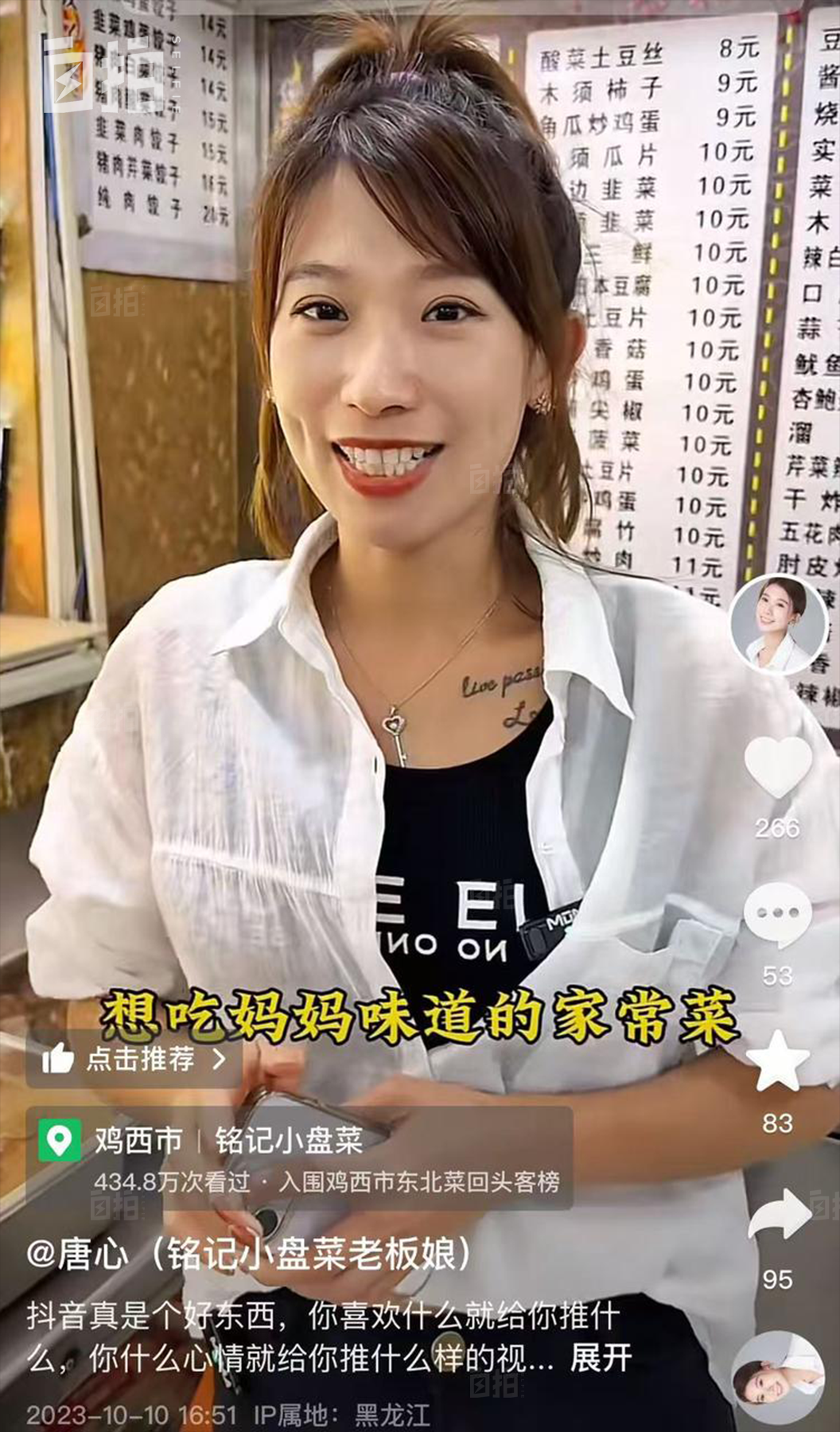Screen dimensions: 840x1432
Task: Add video to favorites with the star
Action: [778, 1061]
